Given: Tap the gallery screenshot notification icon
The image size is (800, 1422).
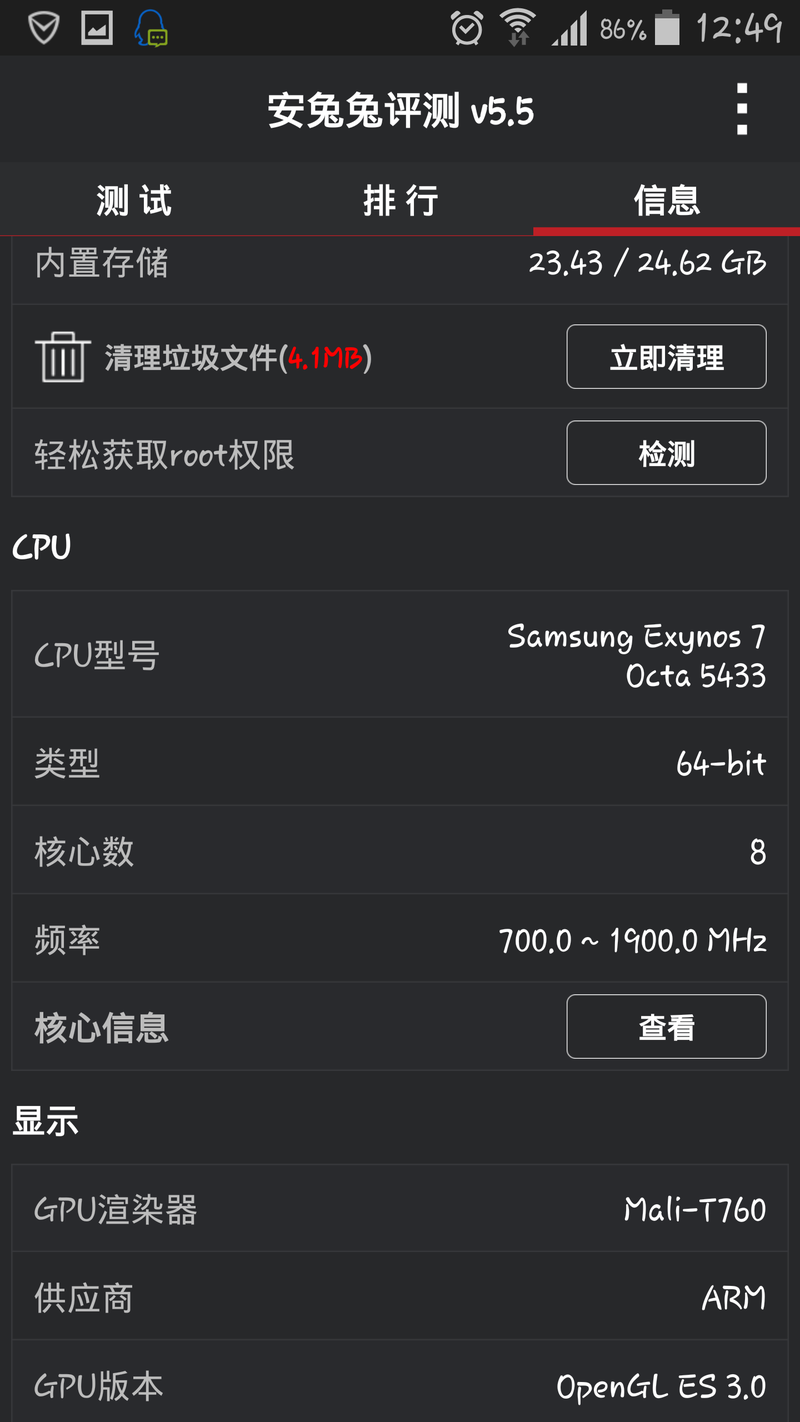Looking at the screenshot, I should click(95, 27).
